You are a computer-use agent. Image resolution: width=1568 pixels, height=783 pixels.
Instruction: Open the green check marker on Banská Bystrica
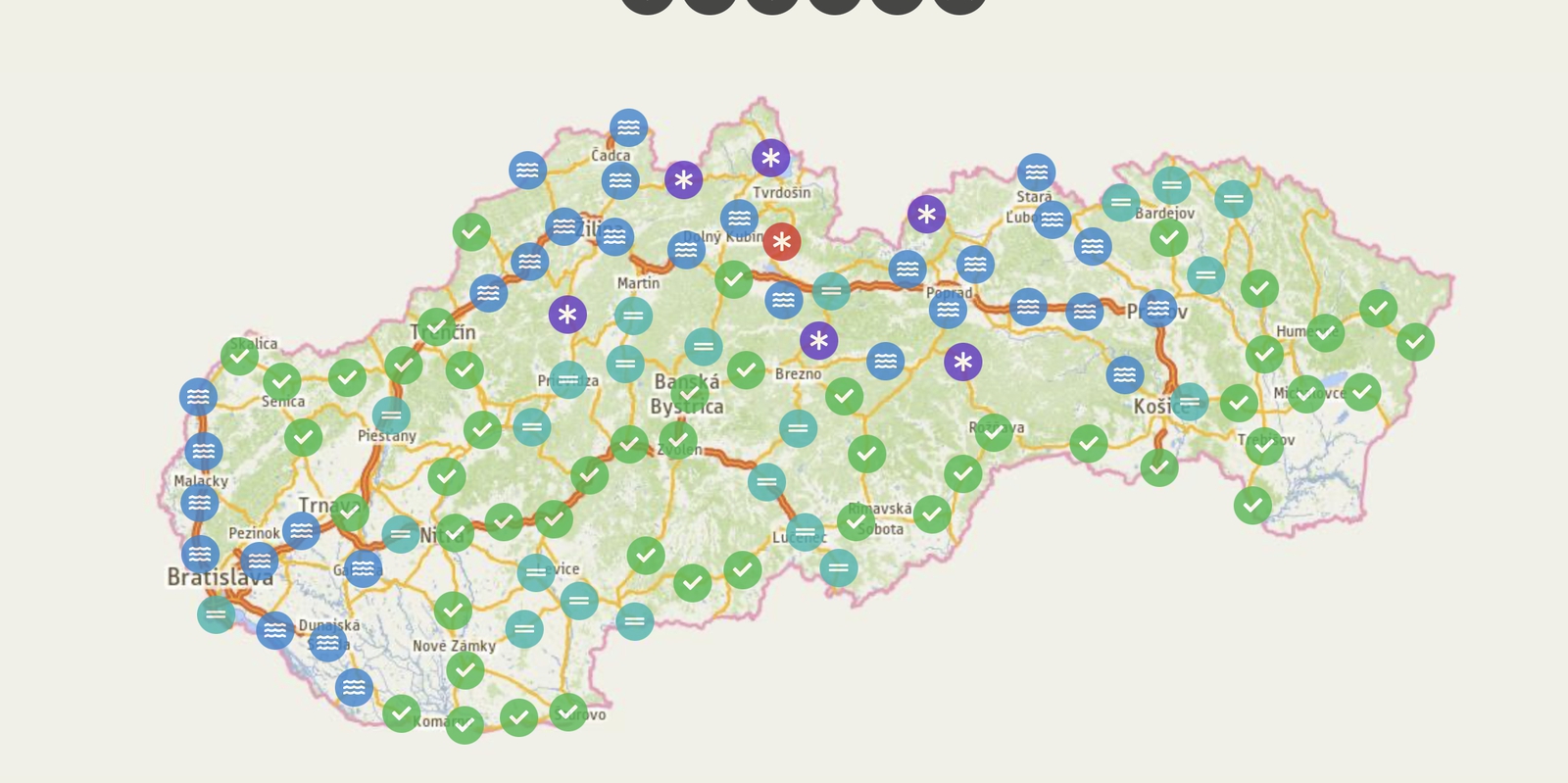click(x=690, y=392)
